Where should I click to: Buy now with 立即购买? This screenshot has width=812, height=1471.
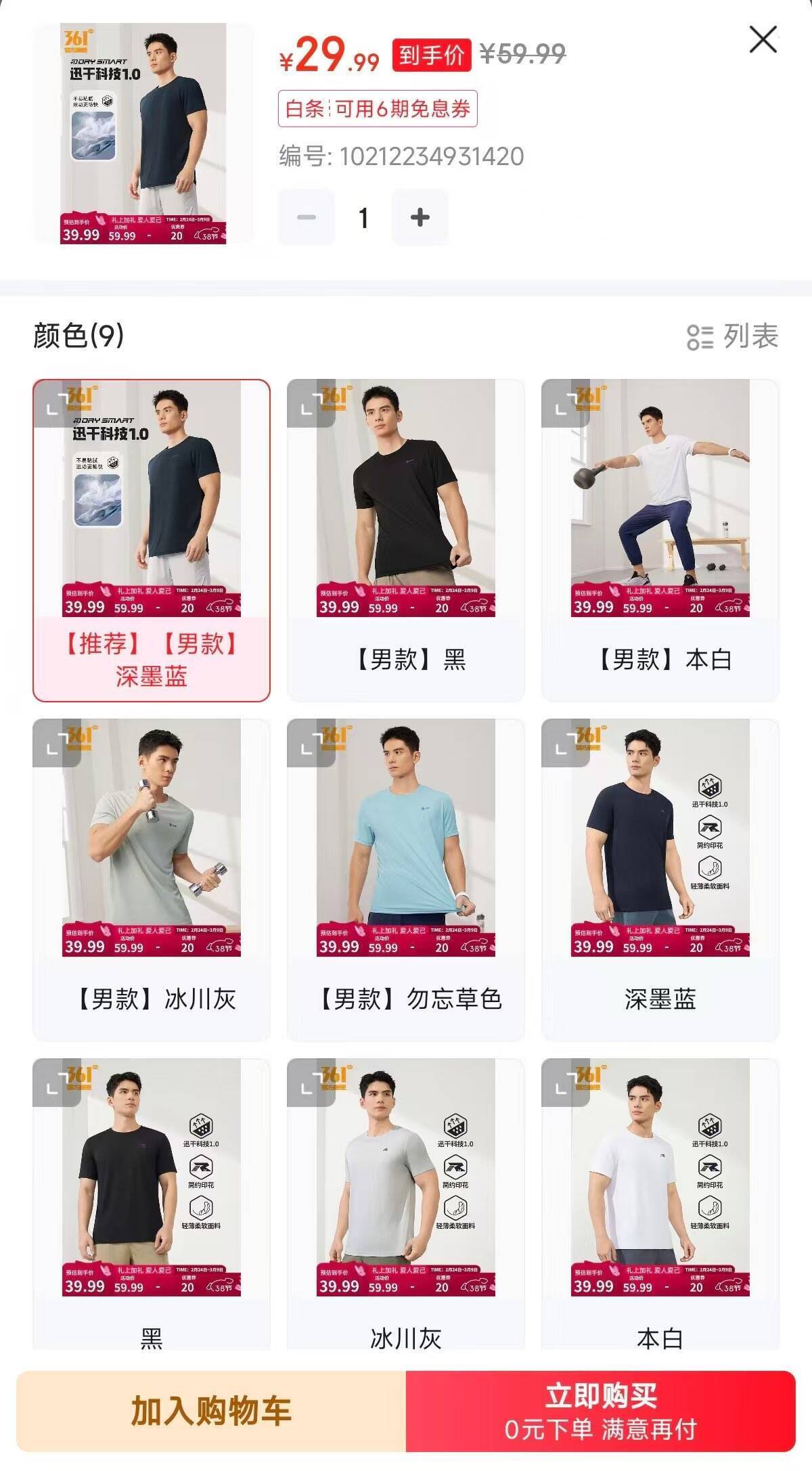pos(601,1411)
